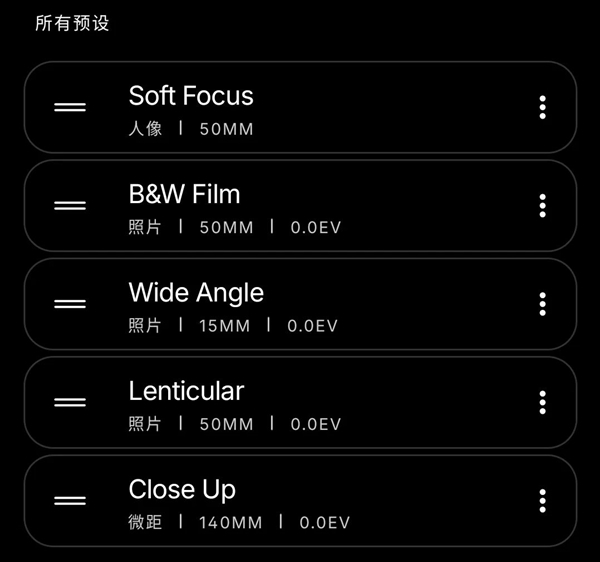Tap the reorder handle for Close Up
The image size is (600, 562).
point(70,500)
